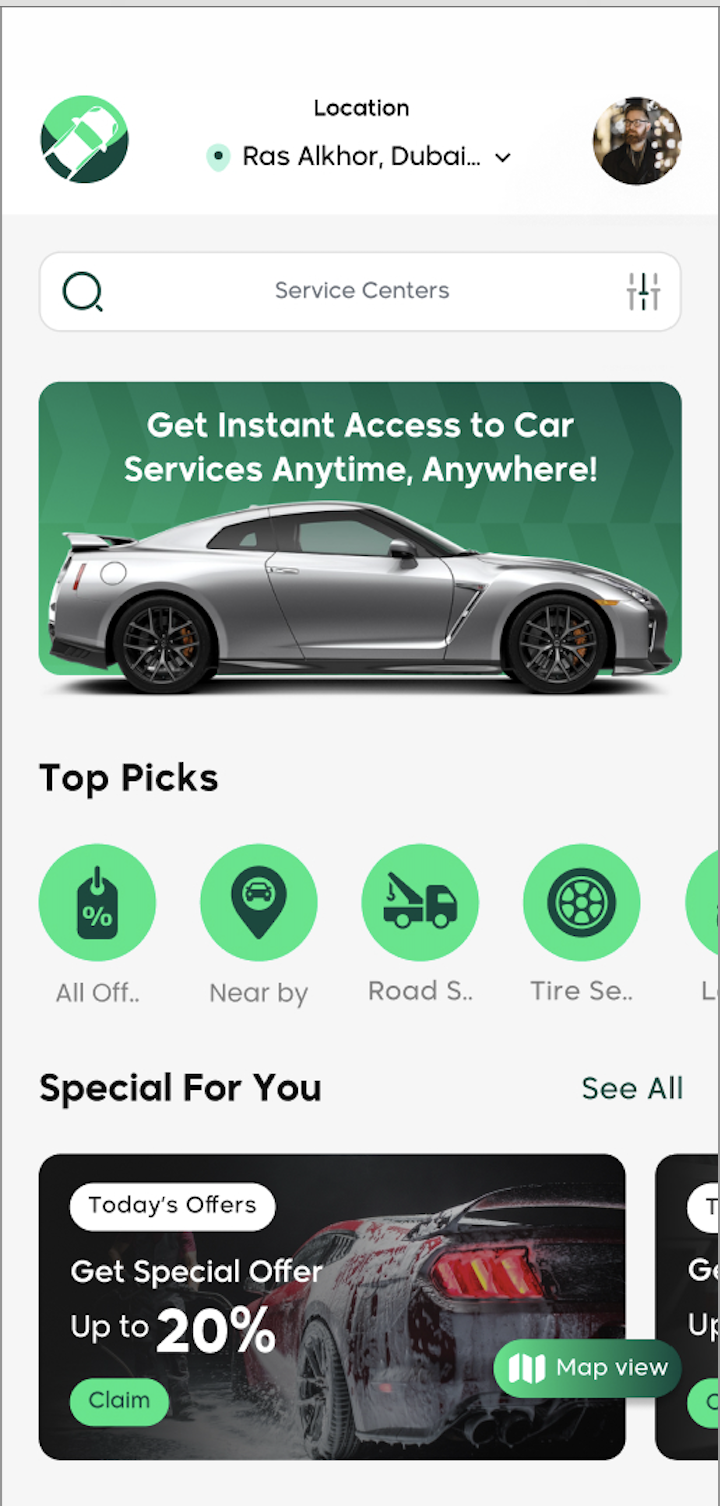This screenshot has height=1506, width=720.
Task: Choose the Tire Service category
Action: click(581, 903)
